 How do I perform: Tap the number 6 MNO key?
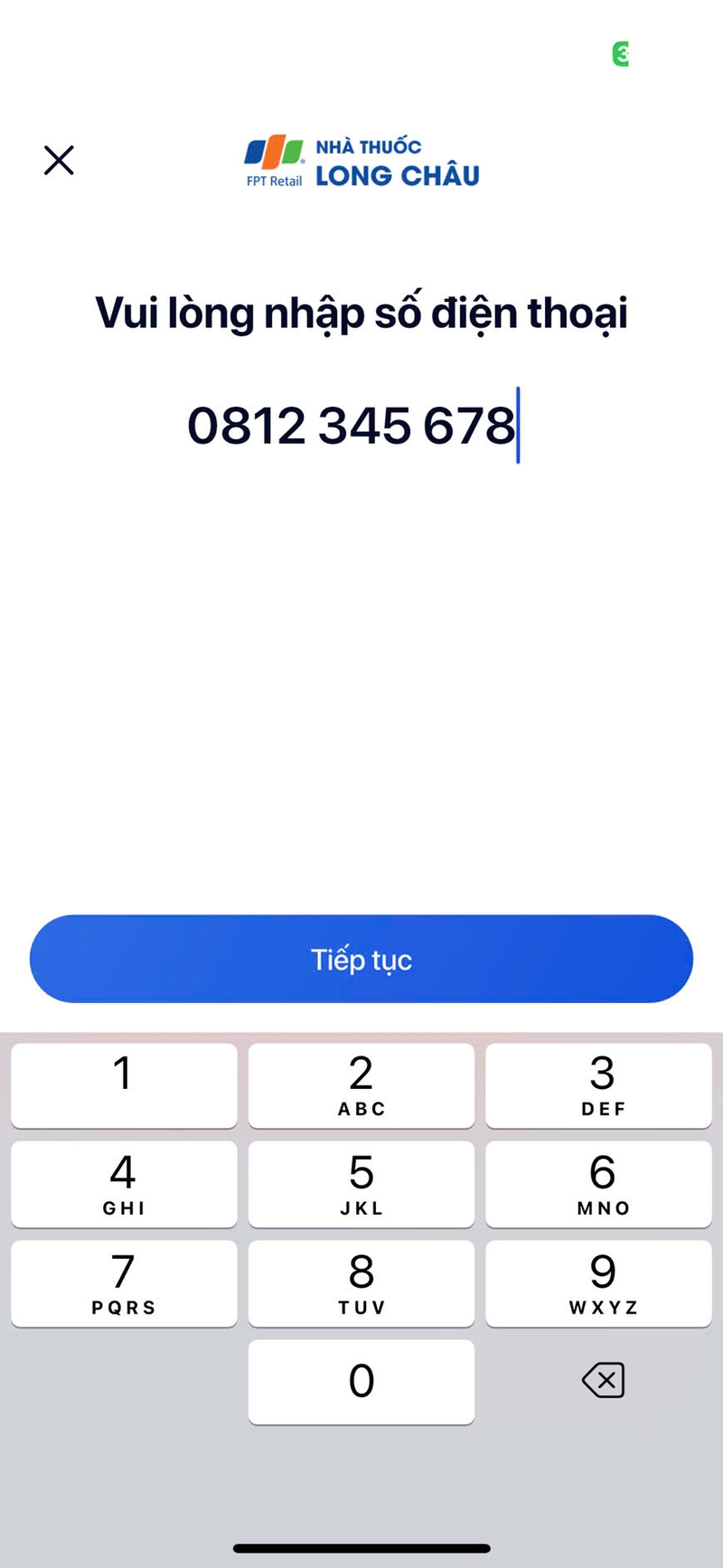(599, 1185)
